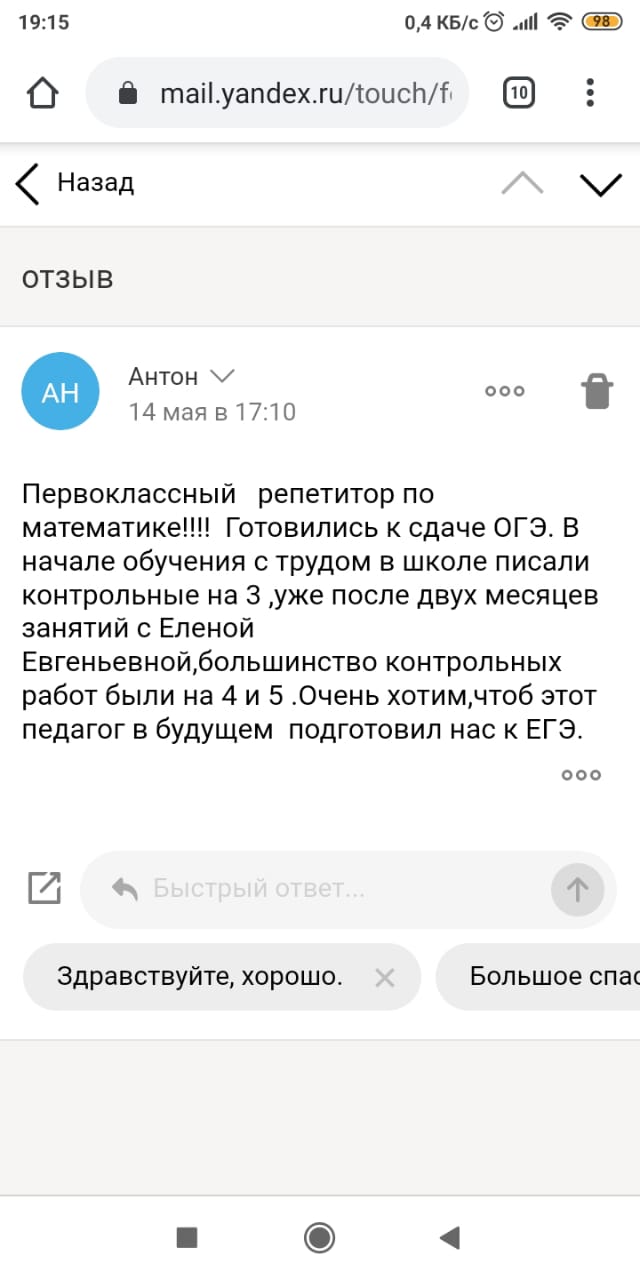Viewport: 640px width, 1280px height.
Task: Dismiss the "Здравствуйте, хорошо." suggestion
Action: [384, 978]
